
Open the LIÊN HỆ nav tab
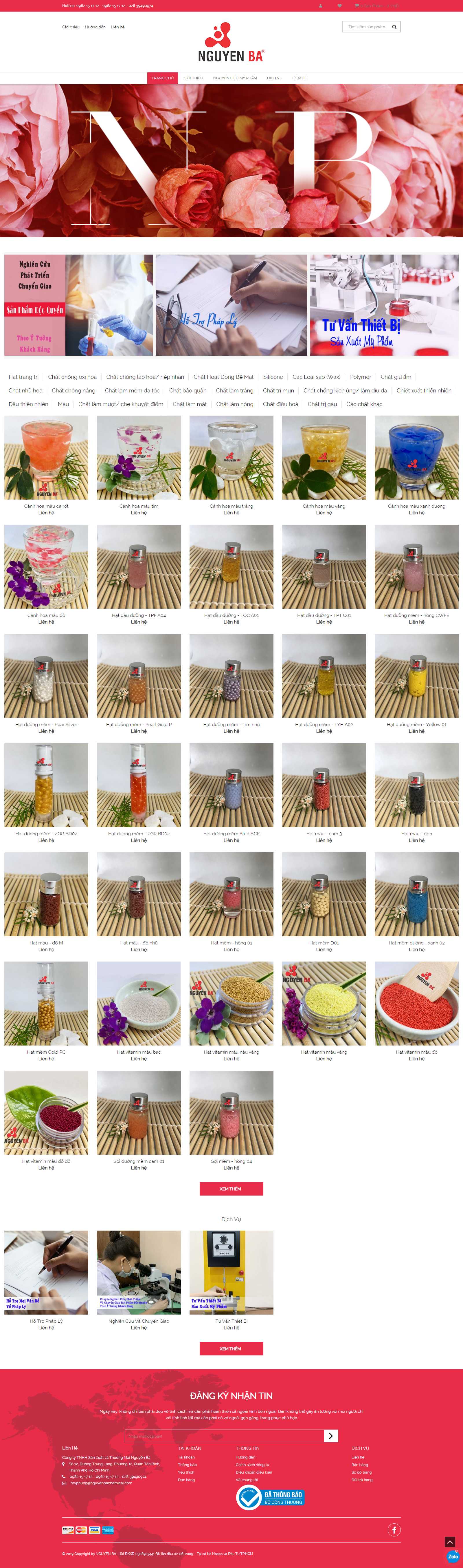click(299, 78)
